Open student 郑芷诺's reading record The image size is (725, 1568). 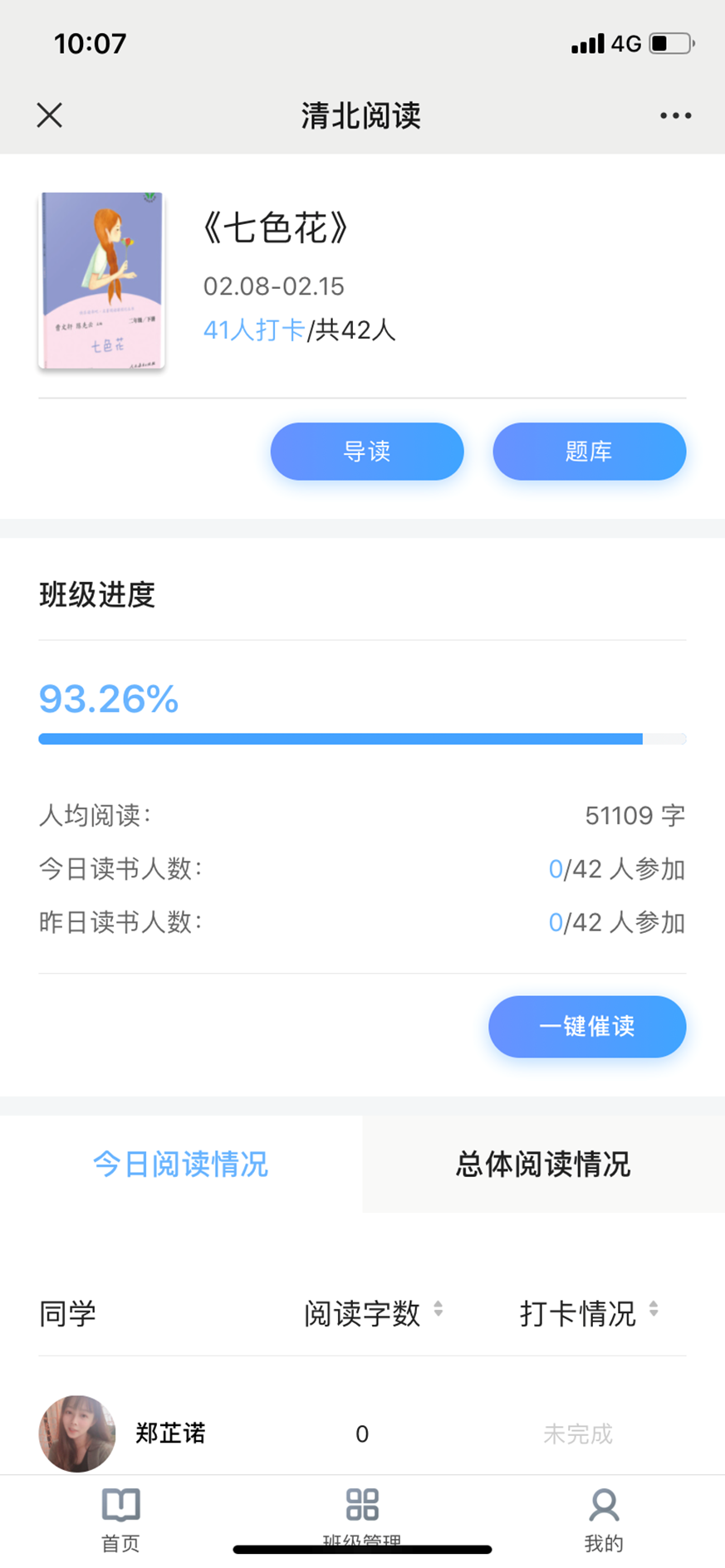click(362, 1434)
